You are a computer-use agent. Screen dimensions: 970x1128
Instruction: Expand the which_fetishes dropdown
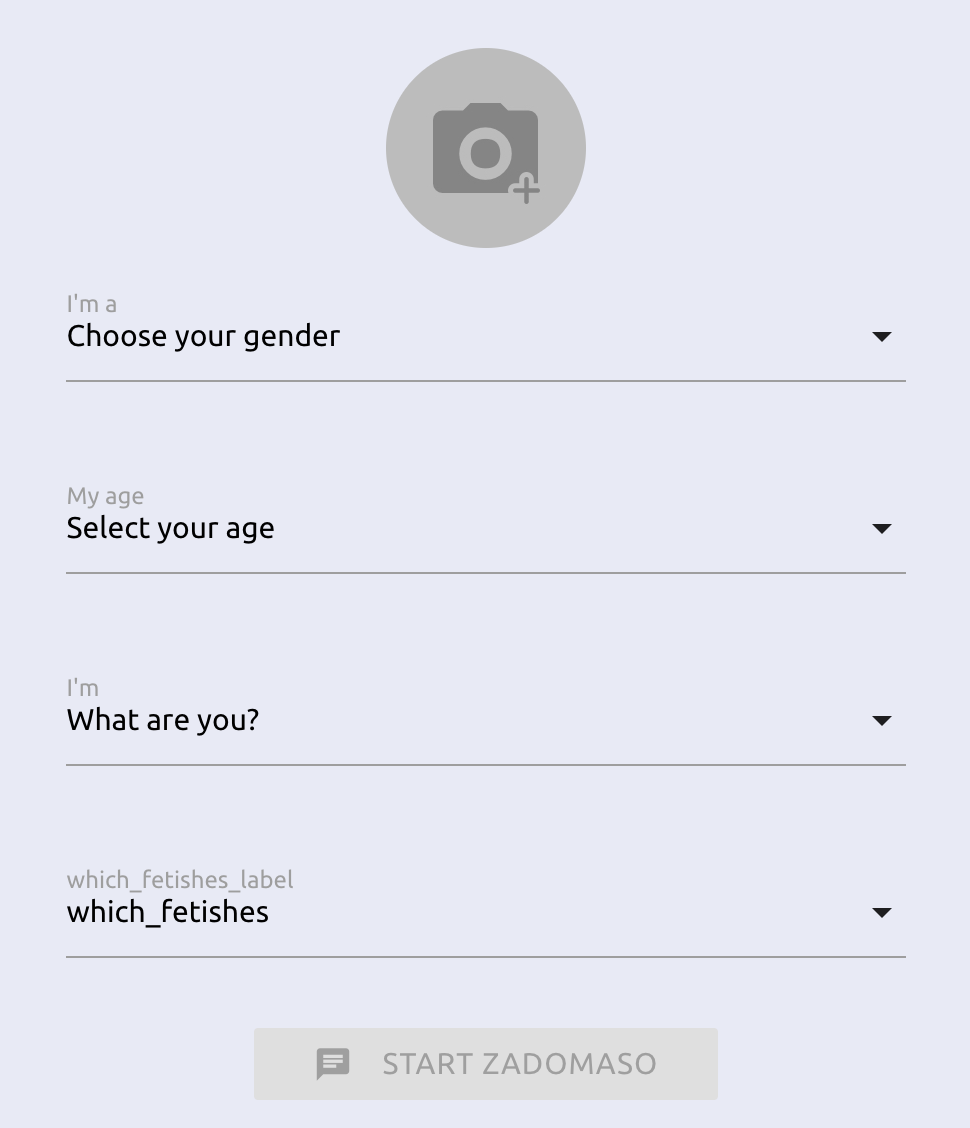[486, 913]
